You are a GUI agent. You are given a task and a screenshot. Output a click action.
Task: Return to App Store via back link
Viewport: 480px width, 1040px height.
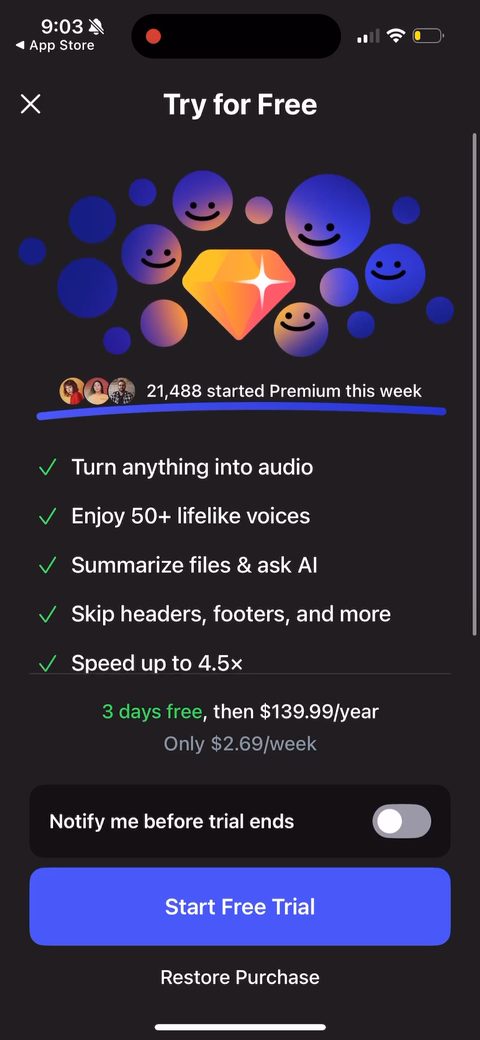coord(54,45)
